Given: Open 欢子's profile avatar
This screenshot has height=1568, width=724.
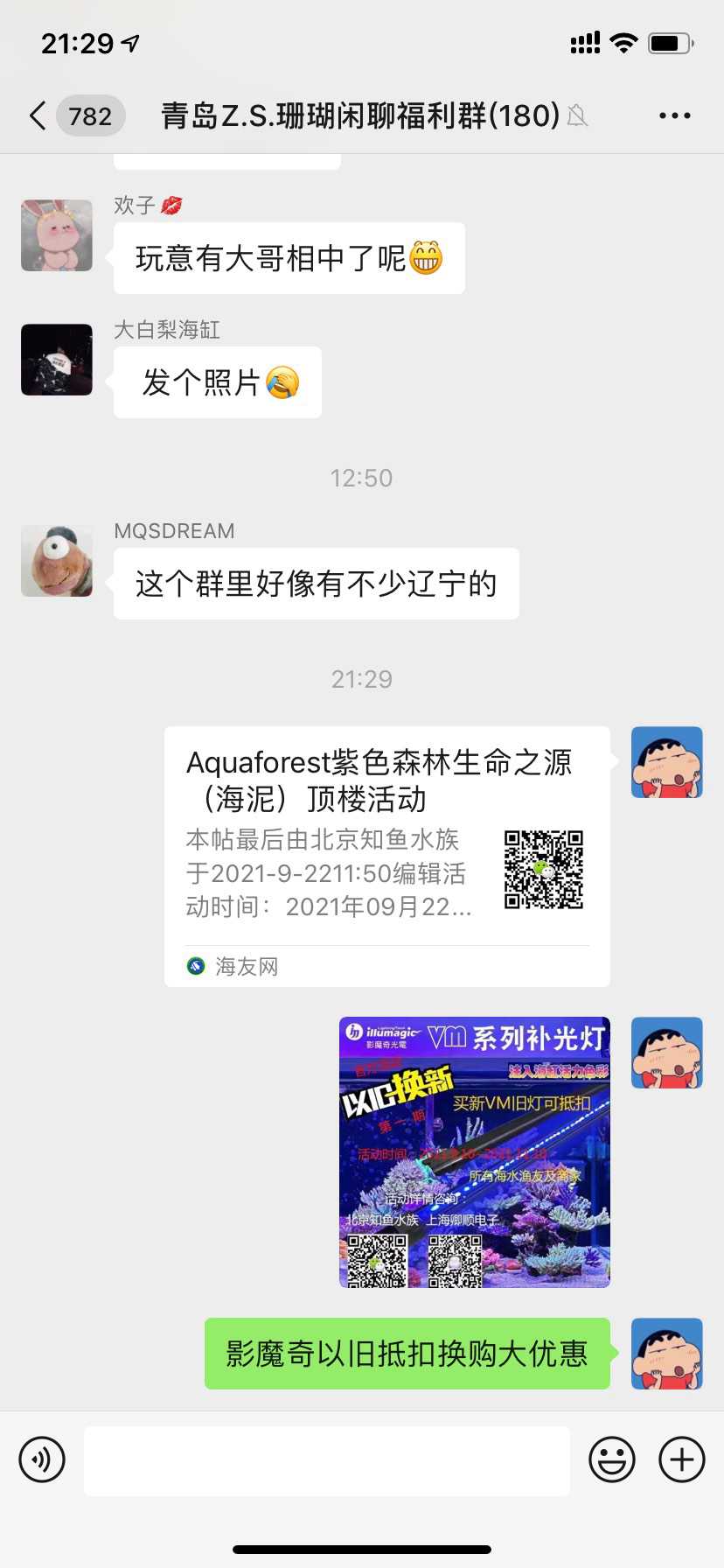Looking at the screenshot, I should [57, 235].
